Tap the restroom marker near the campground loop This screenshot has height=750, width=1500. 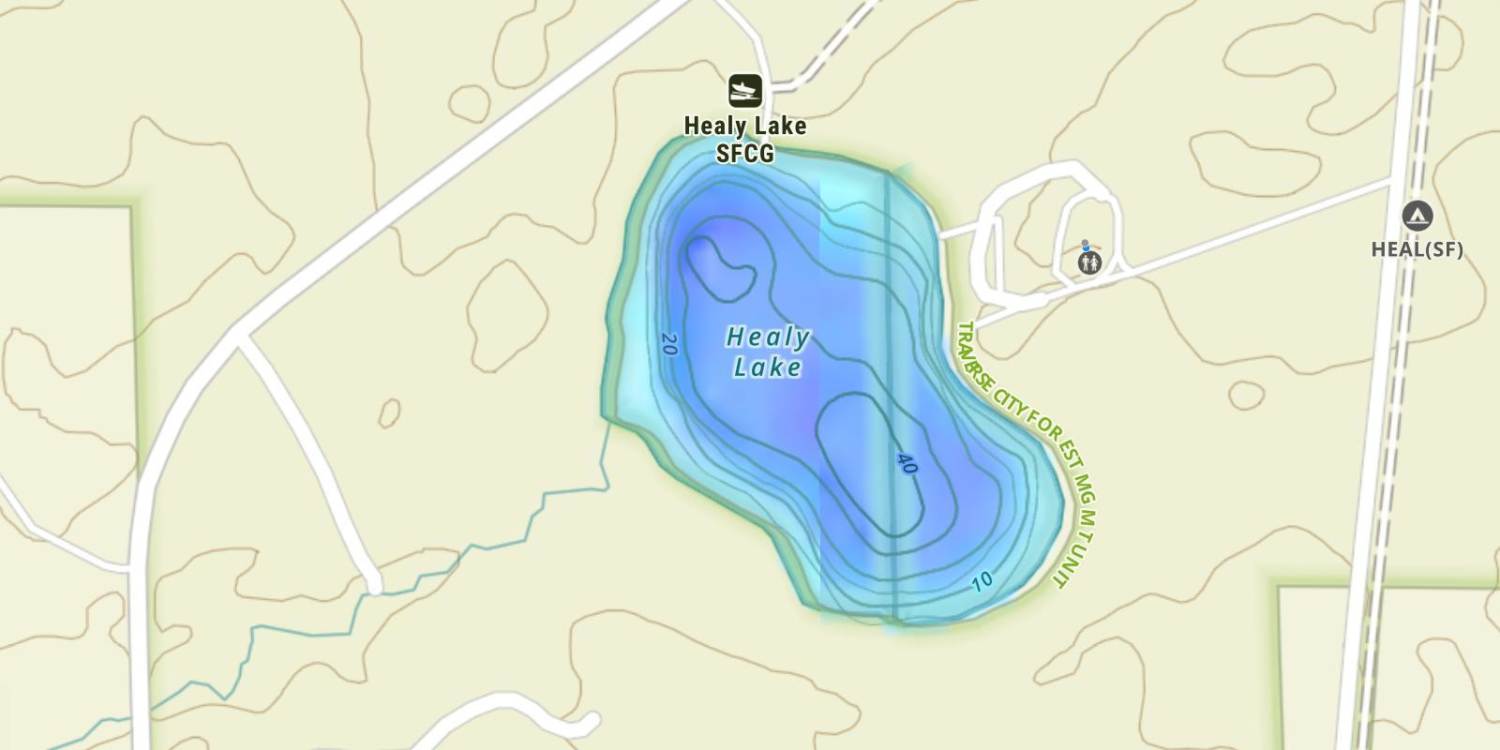coord(1090,261)
